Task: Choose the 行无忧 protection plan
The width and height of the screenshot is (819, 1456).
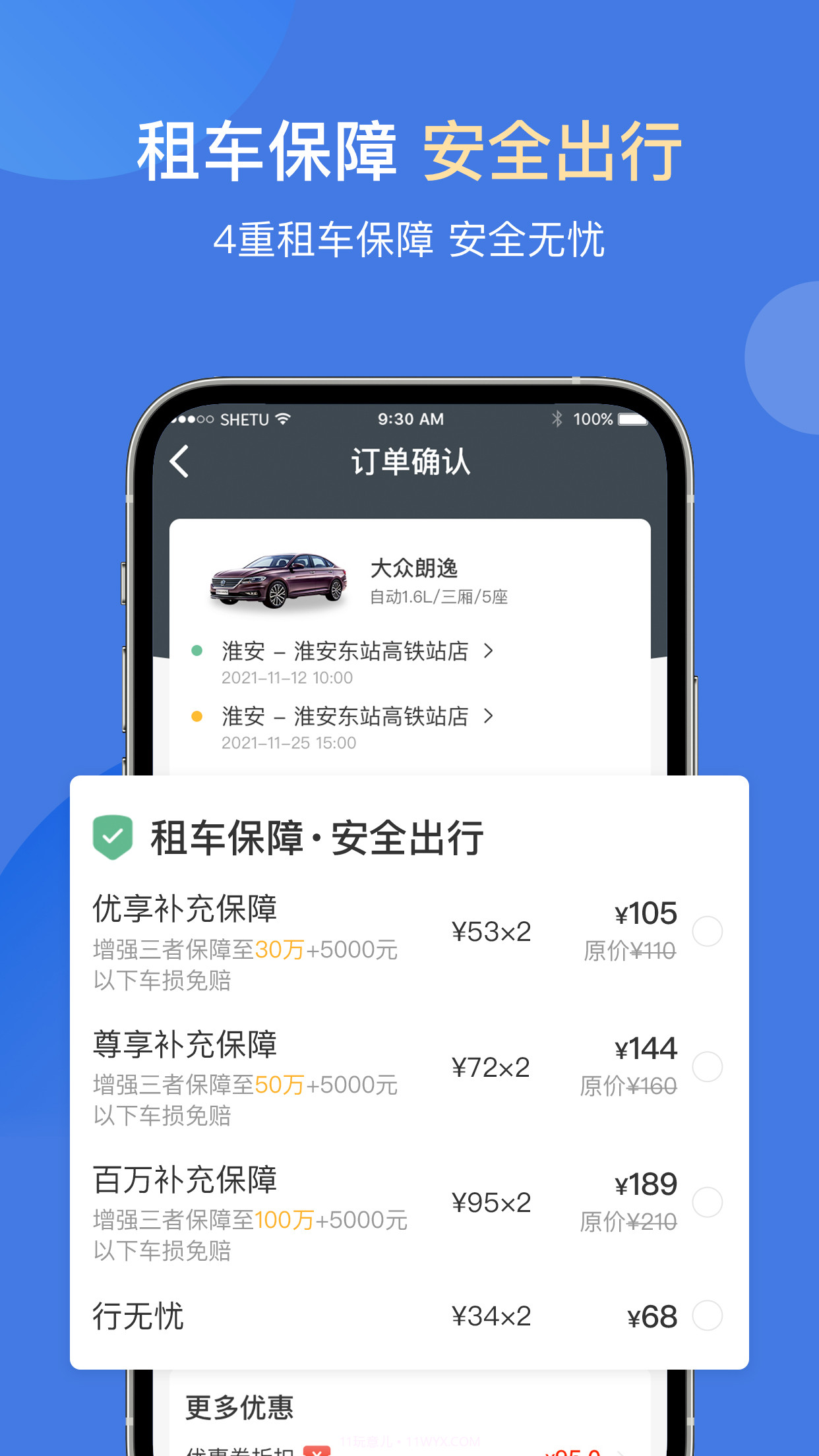Action: (x=708, y=1316)
